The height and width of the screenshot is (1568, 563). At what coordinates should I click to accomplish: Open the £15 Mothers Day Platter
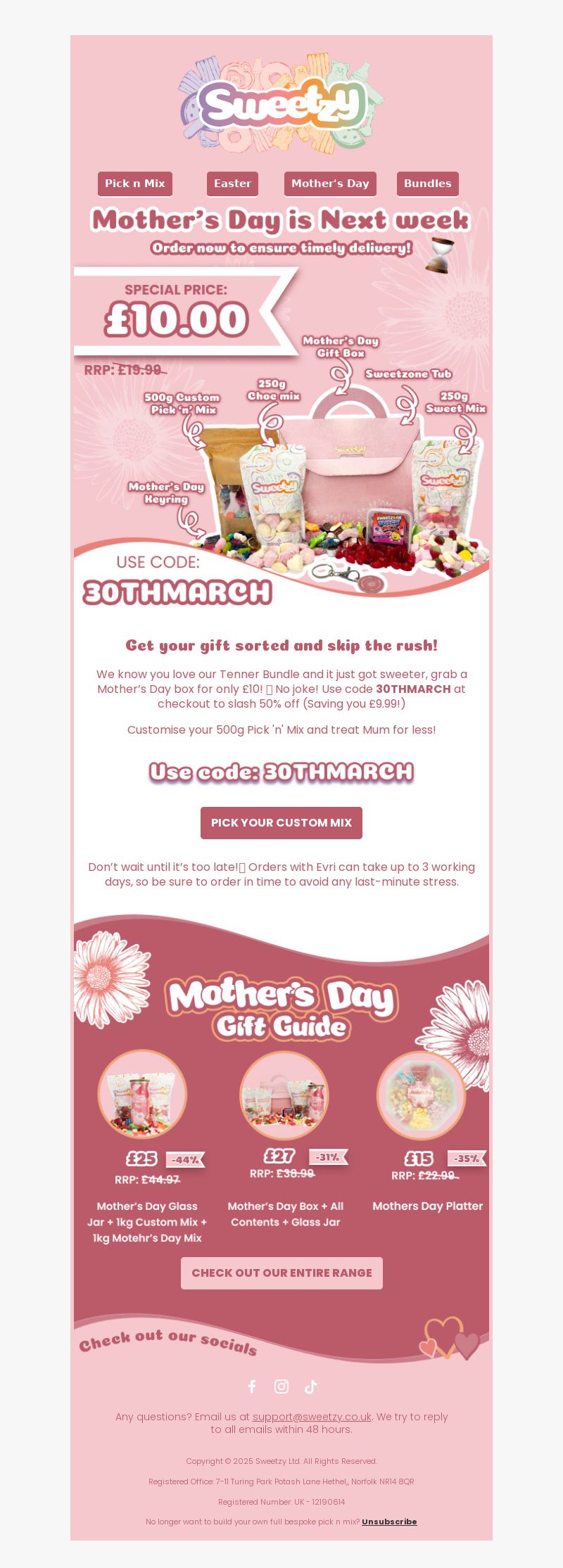coord(421,1095)
